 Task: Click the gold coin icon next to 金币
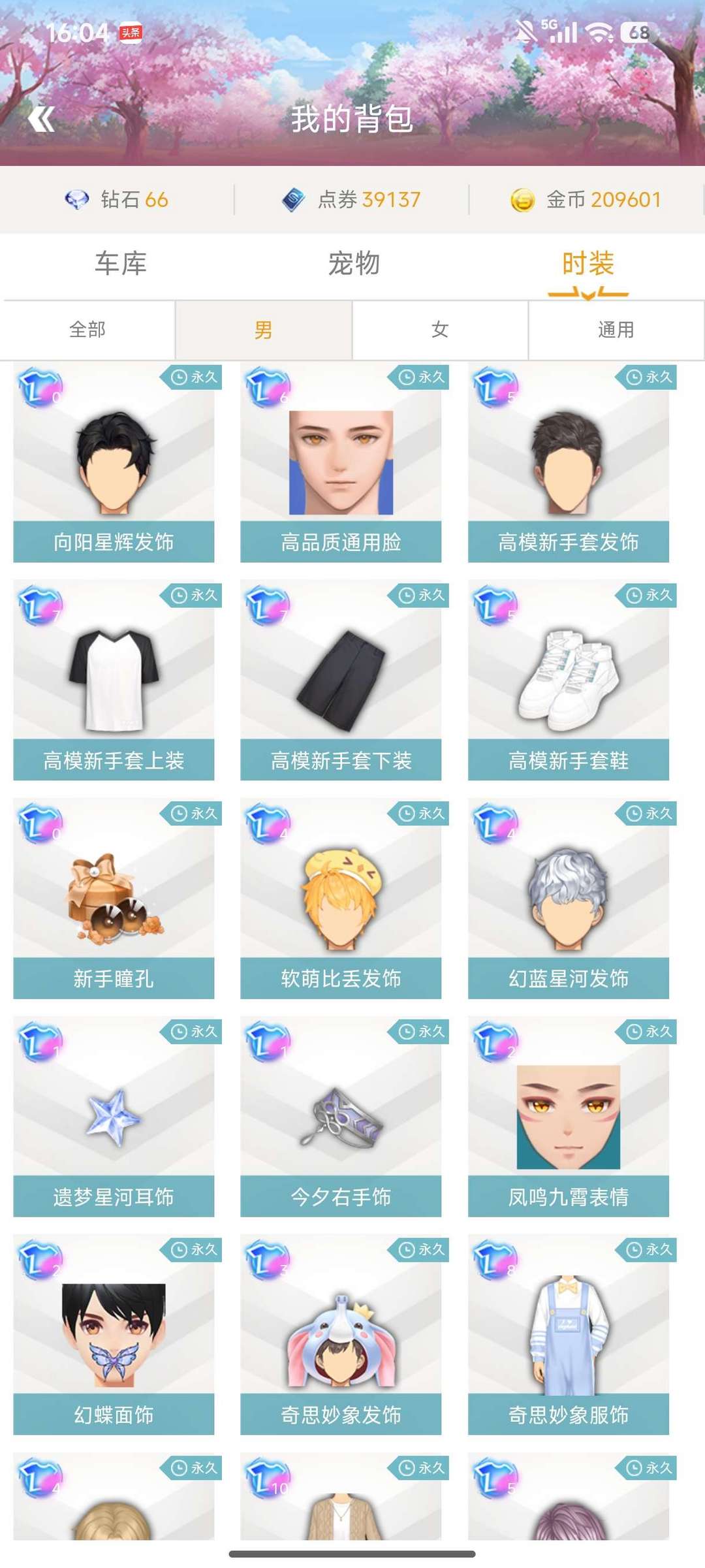tap(522, 200)
